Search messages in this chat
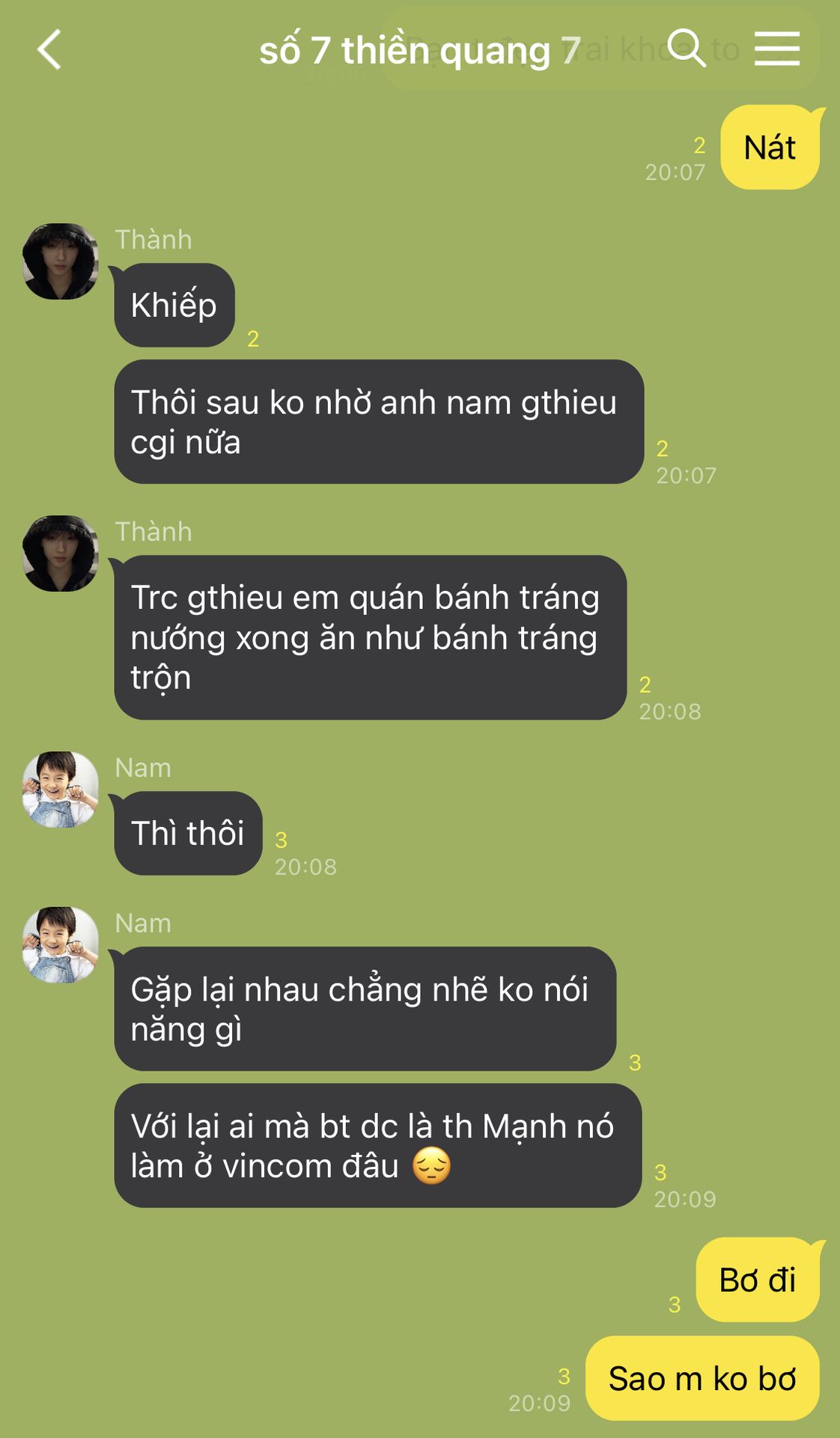840x1438 pixels. 687,49
